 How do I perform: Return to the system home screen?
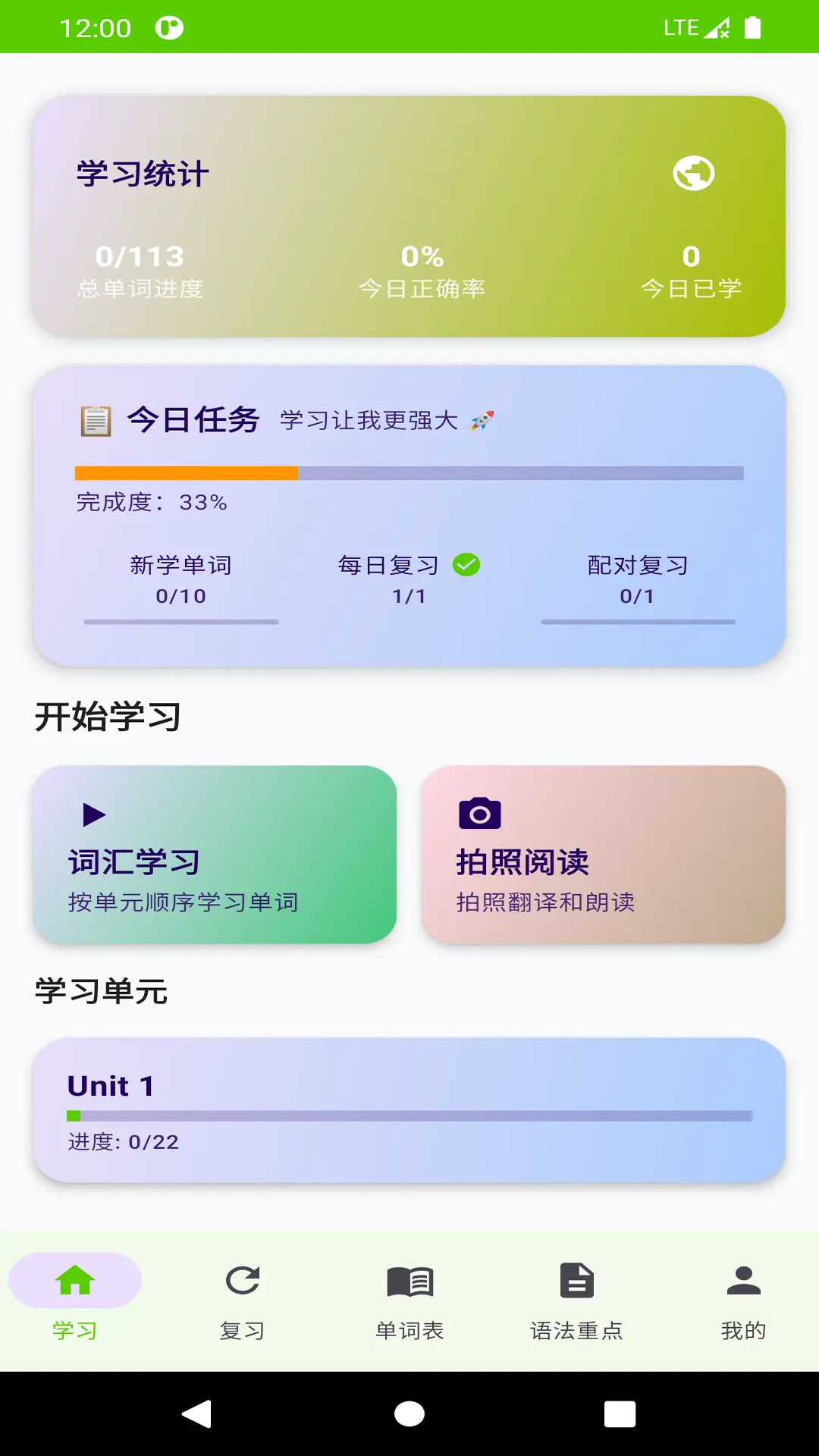[x=409, y=1414]
